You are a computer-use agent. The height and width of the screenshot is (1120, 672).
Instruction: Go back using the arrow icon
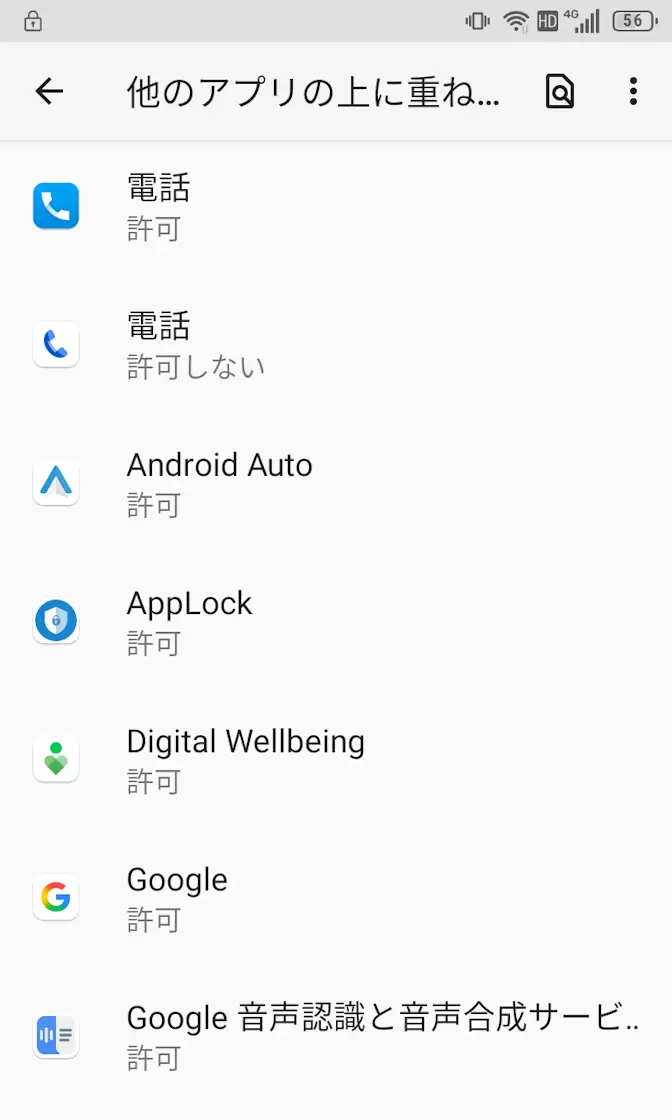coord(49,92)
